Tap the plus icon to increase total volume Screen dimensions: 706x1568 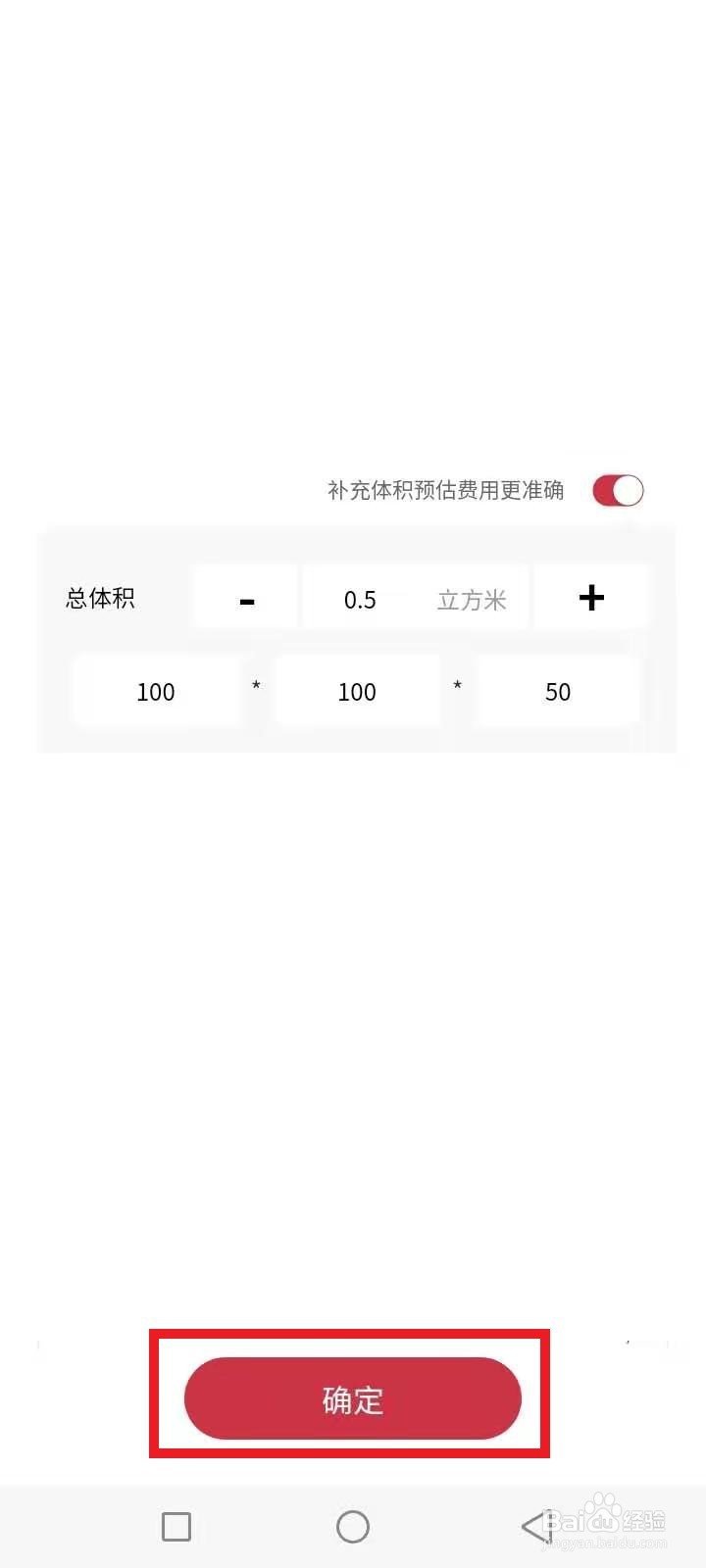click(590, 598)
